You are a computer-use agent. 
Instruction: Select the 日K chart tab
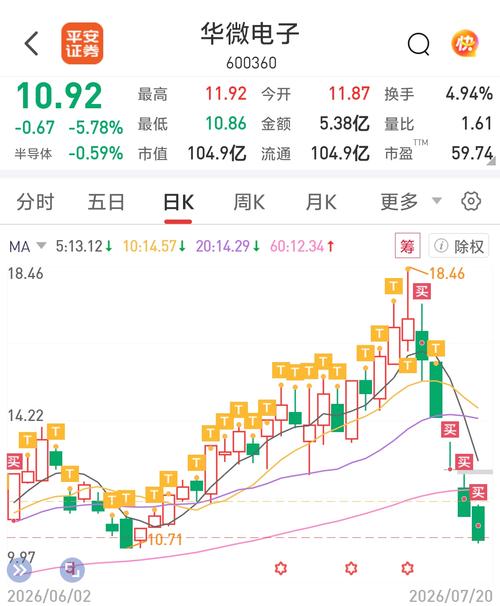pyautogui.click(x=178, y=203)
